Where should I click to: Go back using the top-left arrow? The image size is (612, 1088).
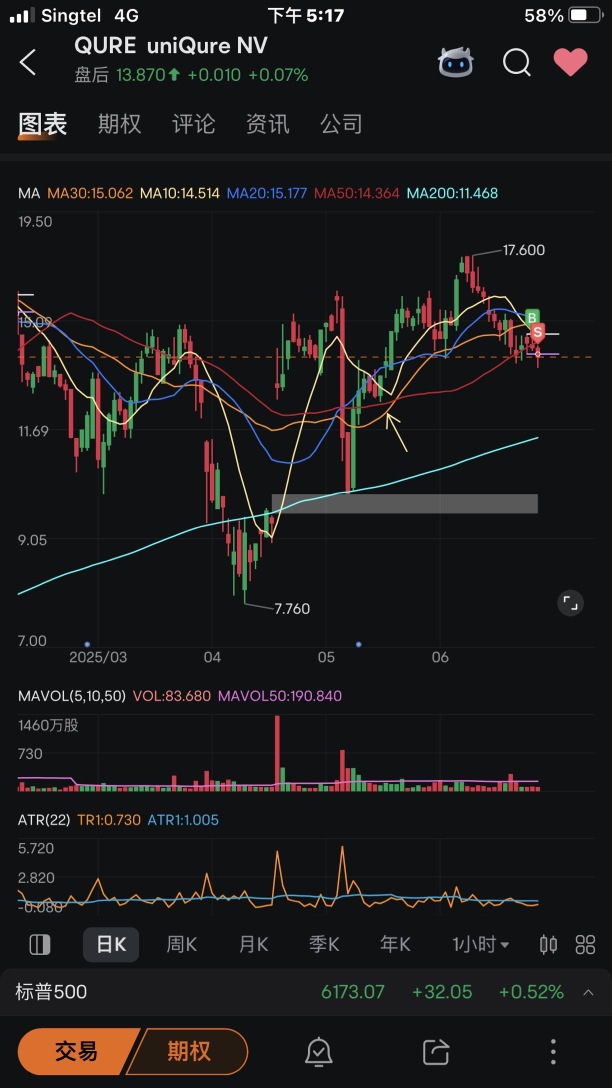pos(28,62)
